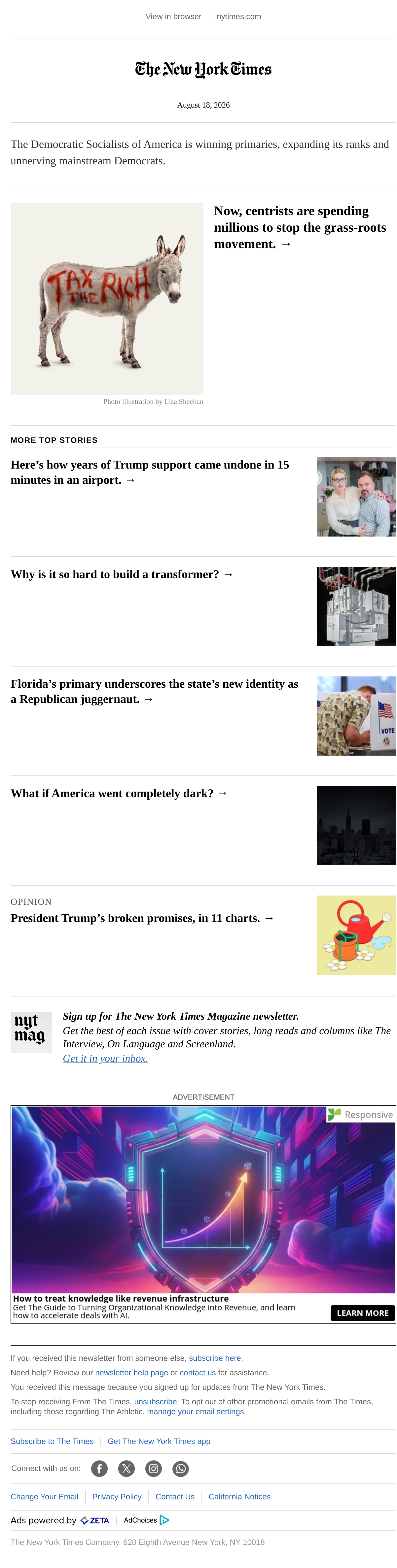The width and height of the screenshot is (397, 1568).
Task: Tap Get it in your inbox link
Action: (105, 1059)
